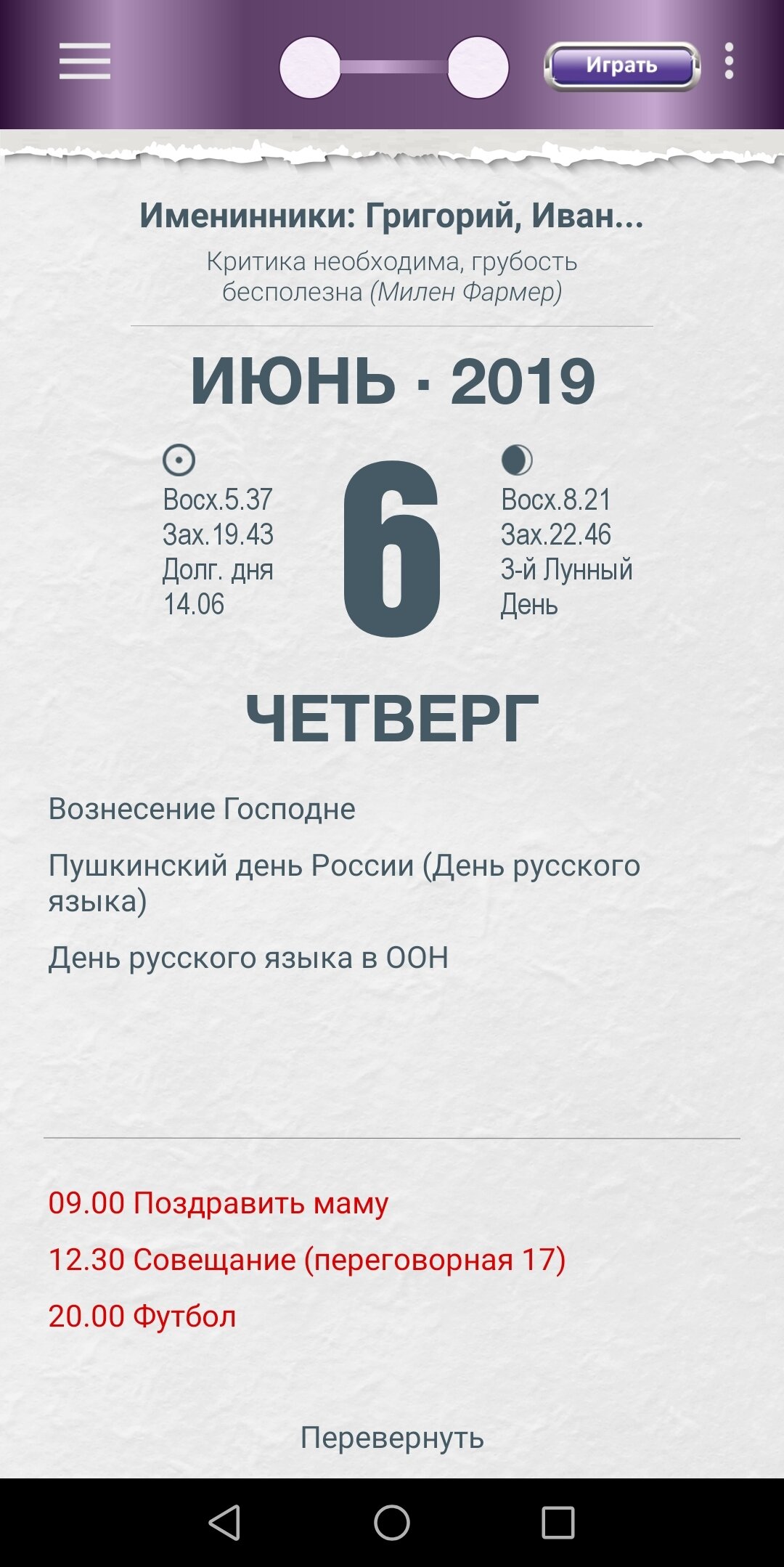This screenshot has height=1567, width=784.
Task: Open the hamburger drawer menu
Action: [84, 61]
